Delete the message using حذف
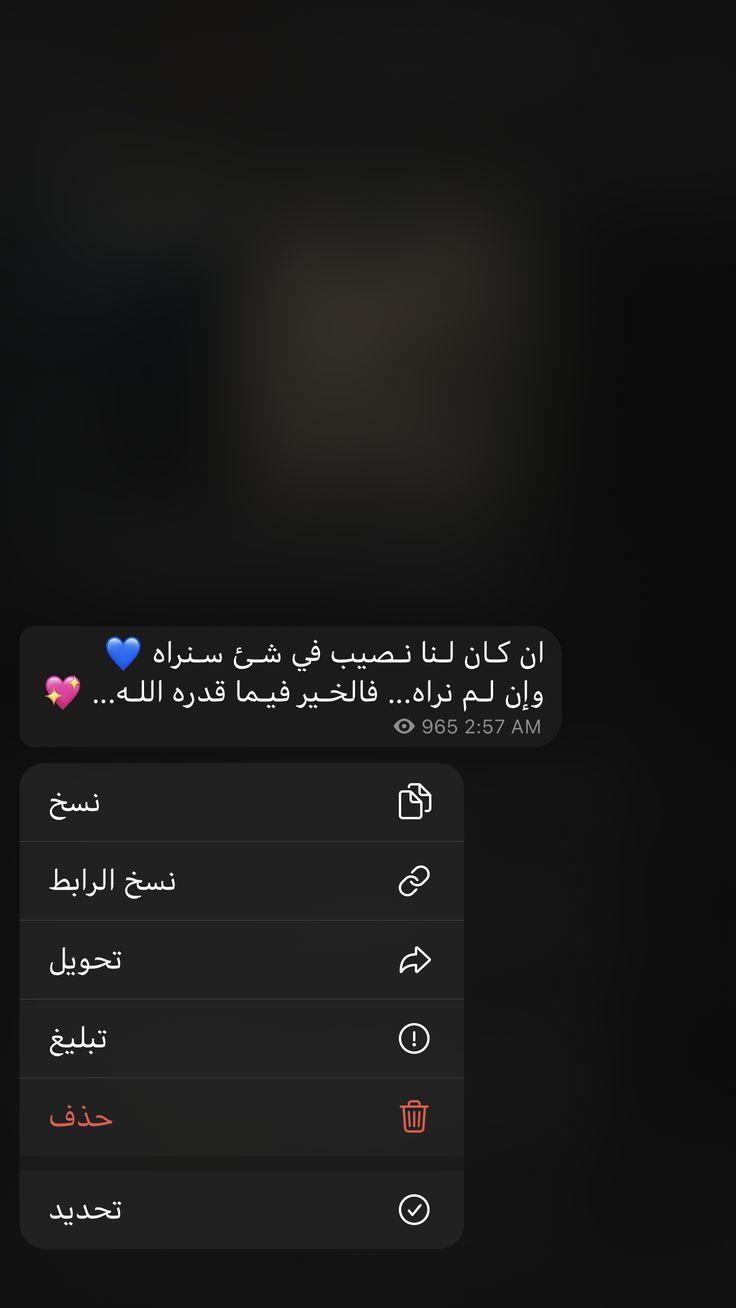Image resolution: width=736 pixels, height=1308 pixels. [x=241, y=1117]
